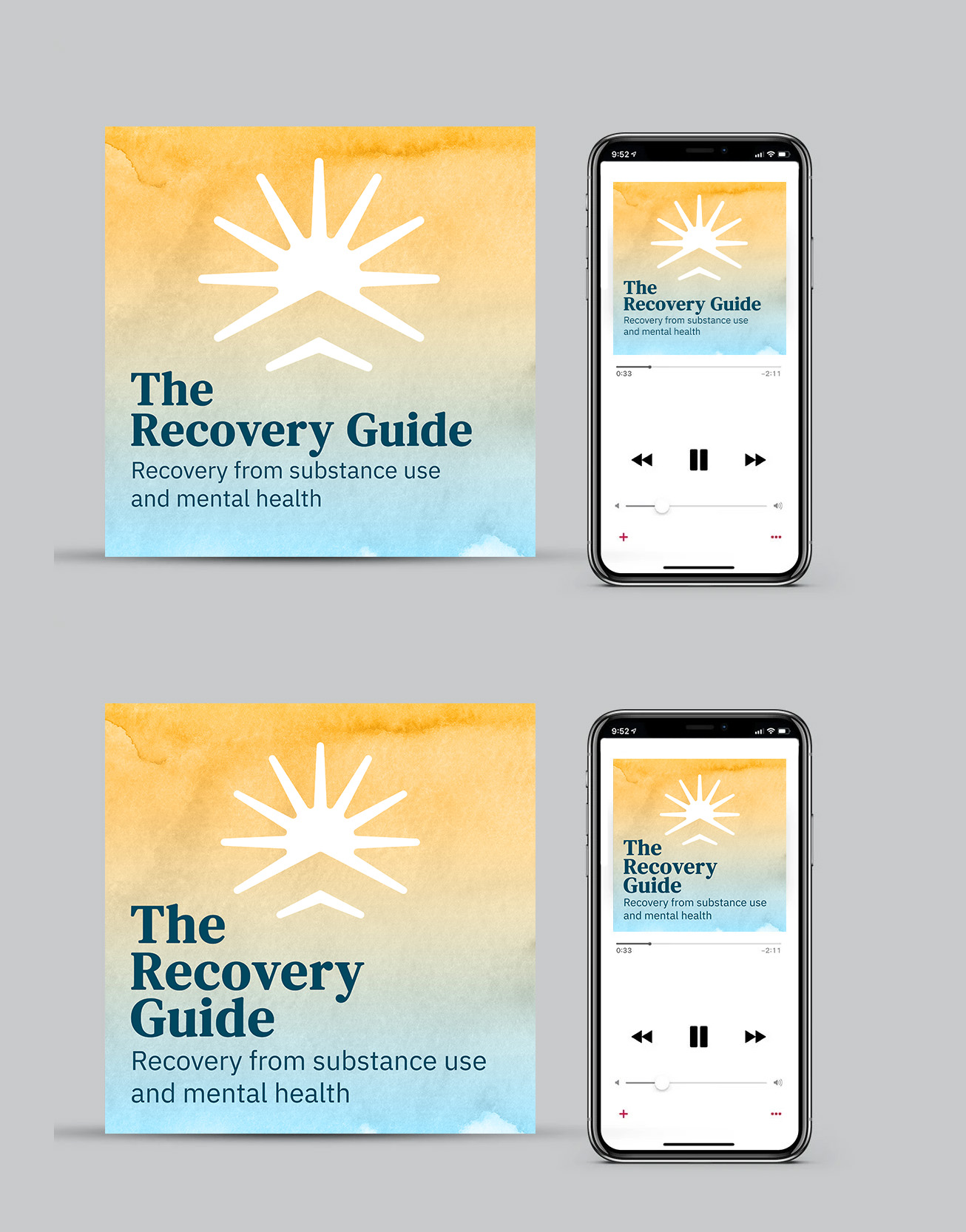Tap the red plus icon to add episode
This screenshot has width=966, height=1232.
624,537
